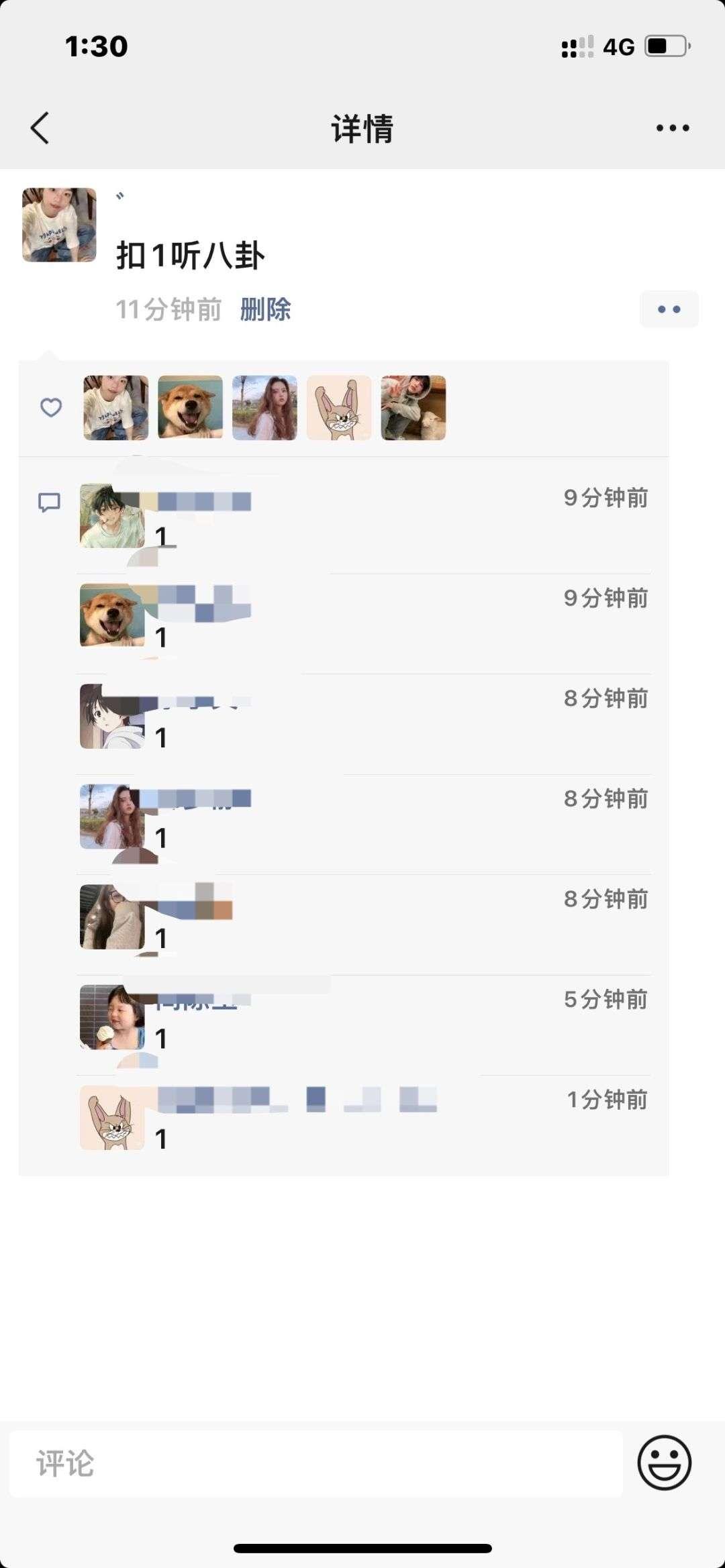Open the emoji picker

(664, 1463)
